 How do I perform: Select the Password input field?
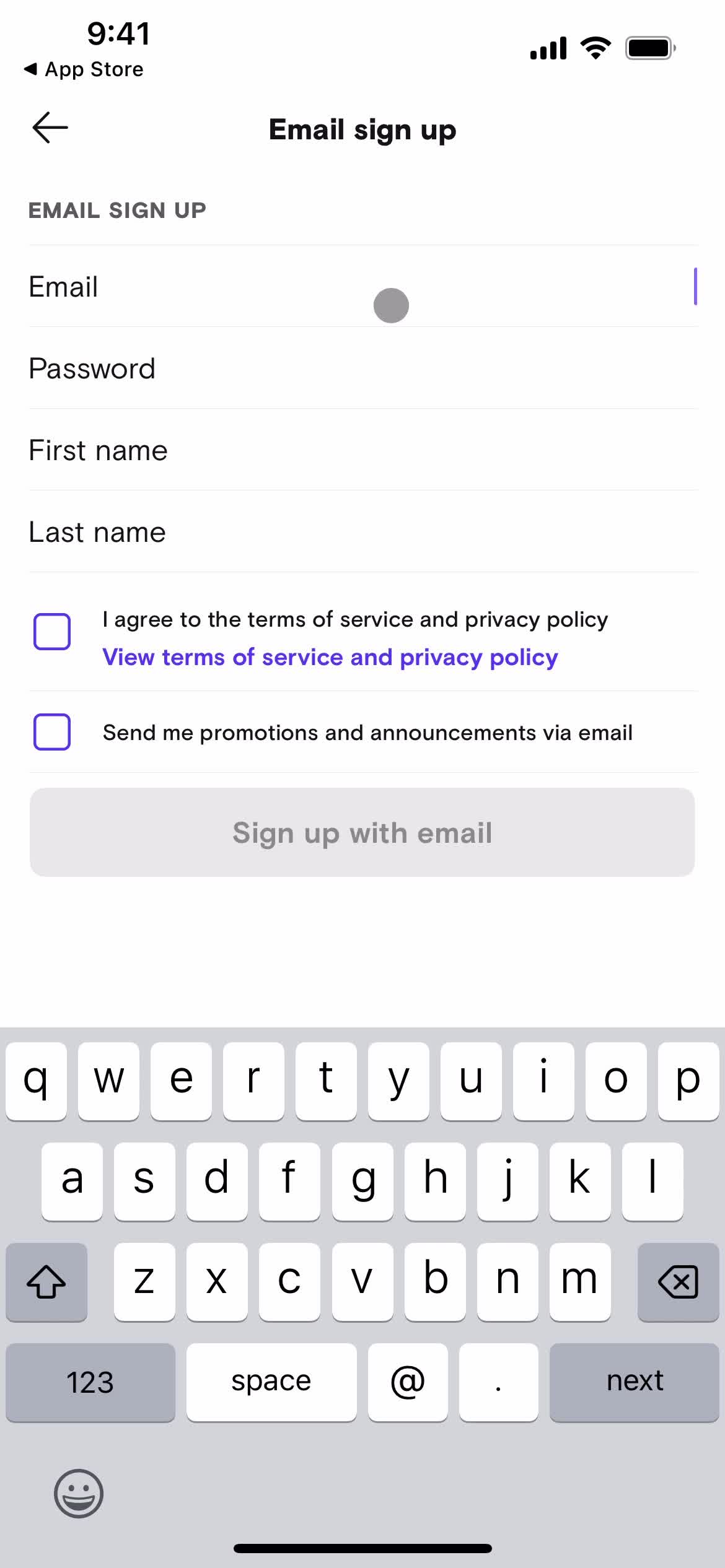(362, 368)
